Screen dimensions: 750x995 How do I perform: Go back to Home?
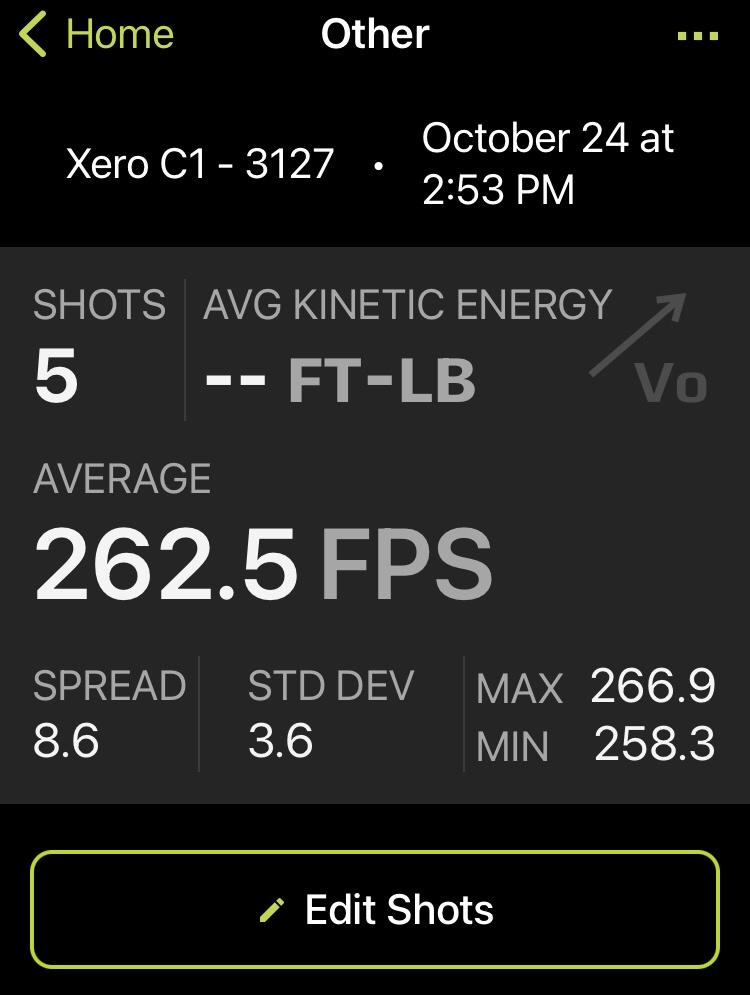97,35
